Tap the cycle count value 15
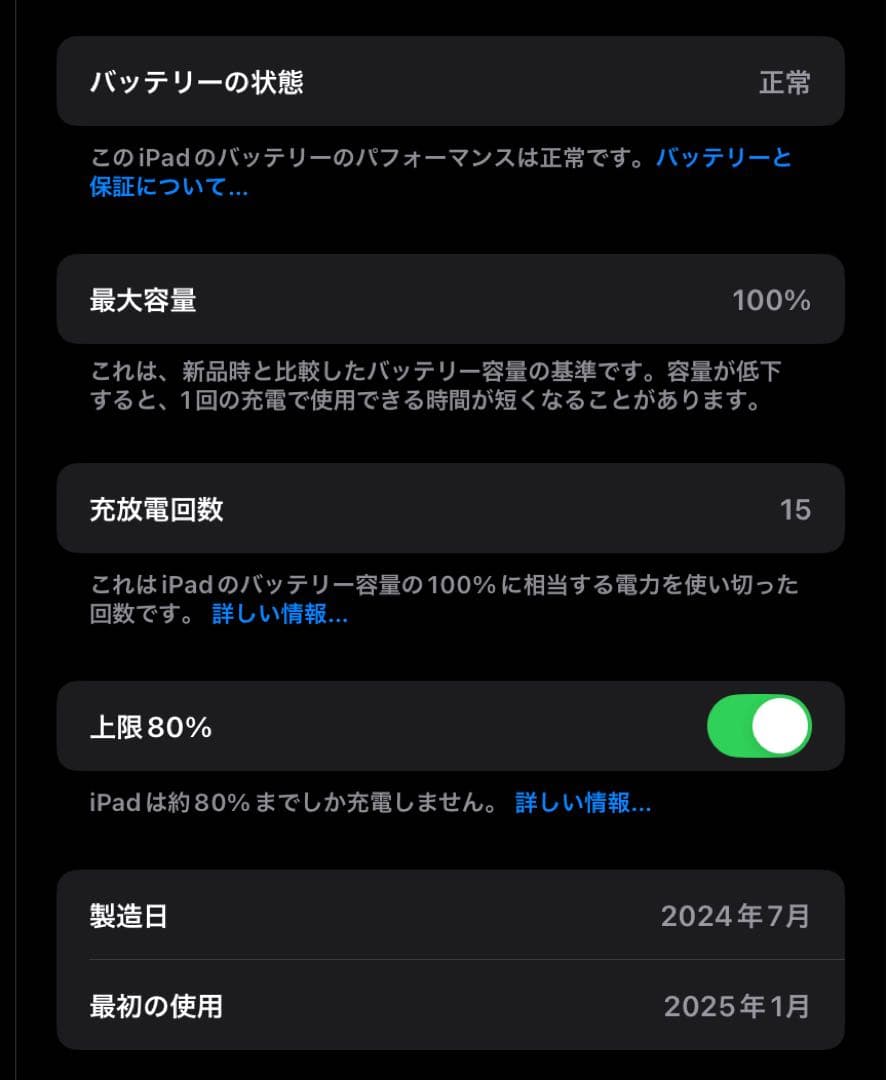 pyautogui.click(x=796, y=509)
